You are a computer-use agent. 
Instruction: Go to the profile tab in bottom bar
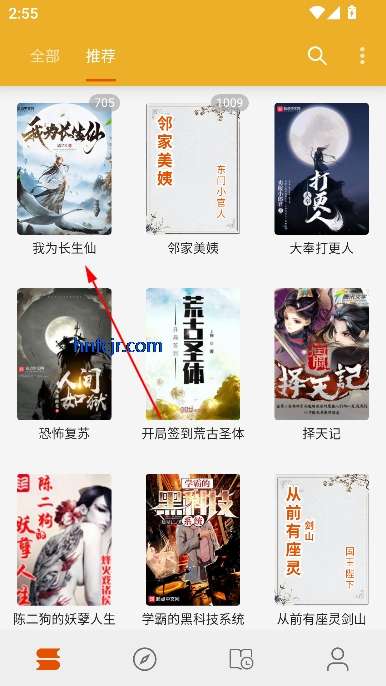(338, 659)
